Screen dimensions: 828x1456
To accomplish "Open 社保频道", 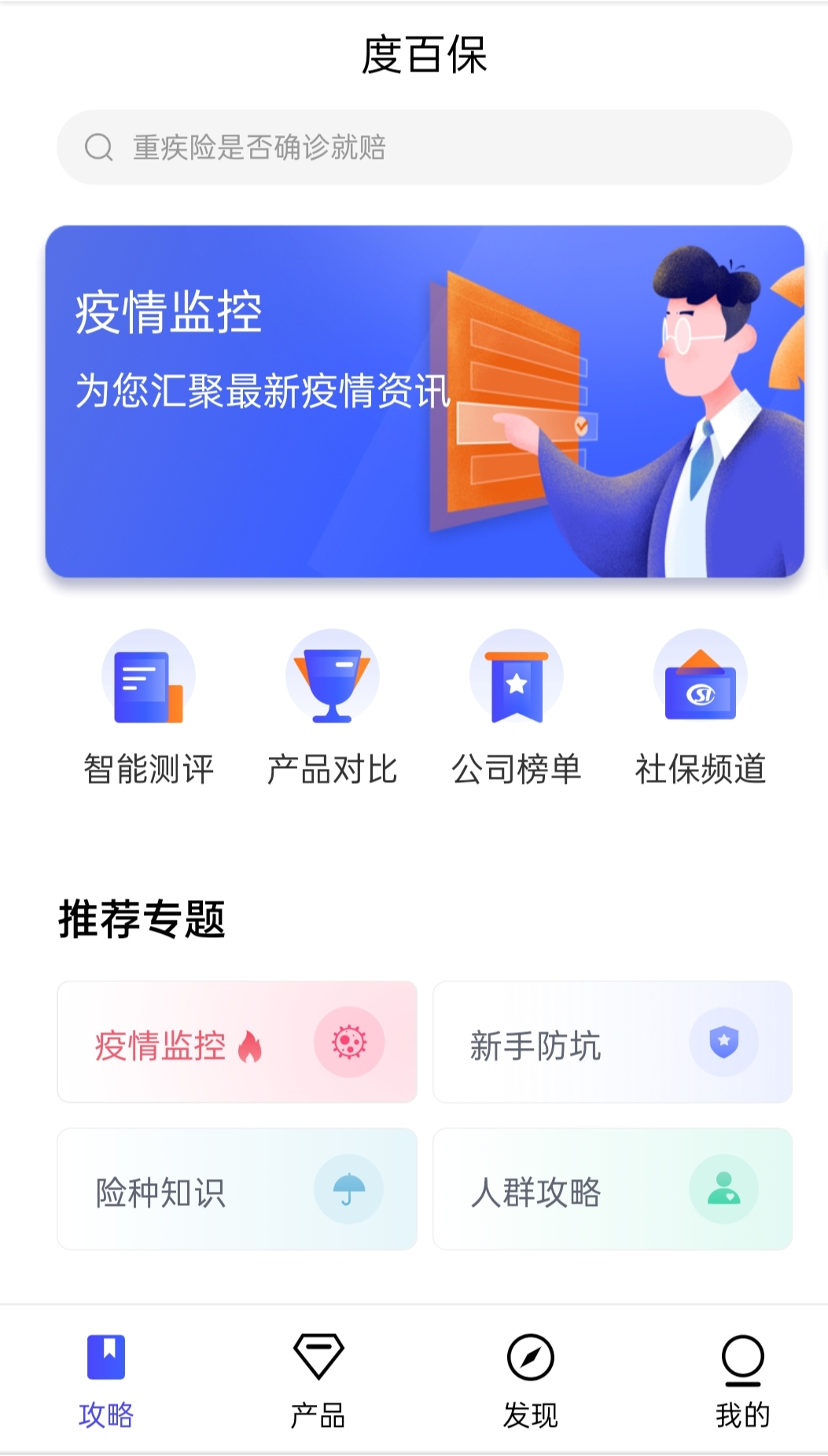I will pyautogui.click(x=700, y=708).
